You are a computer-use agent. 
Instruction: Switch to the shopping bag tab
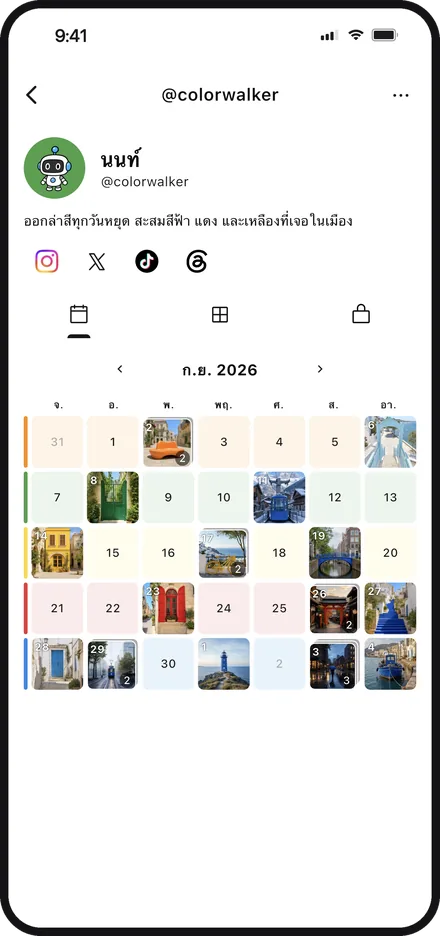[x=361, y=314]
